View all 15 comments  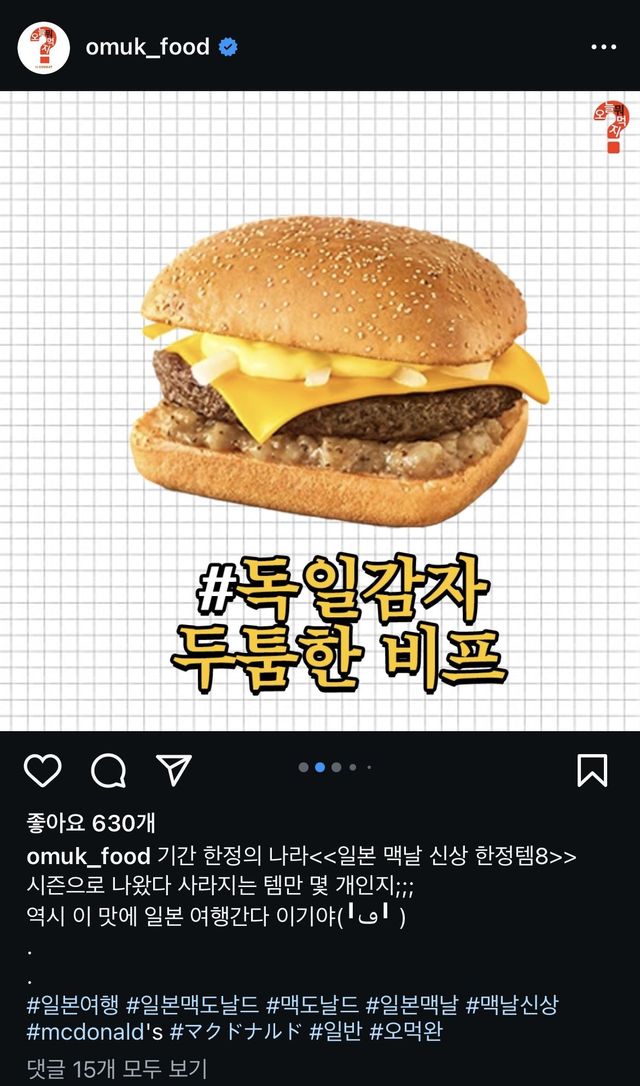[x=116, y=1068]
